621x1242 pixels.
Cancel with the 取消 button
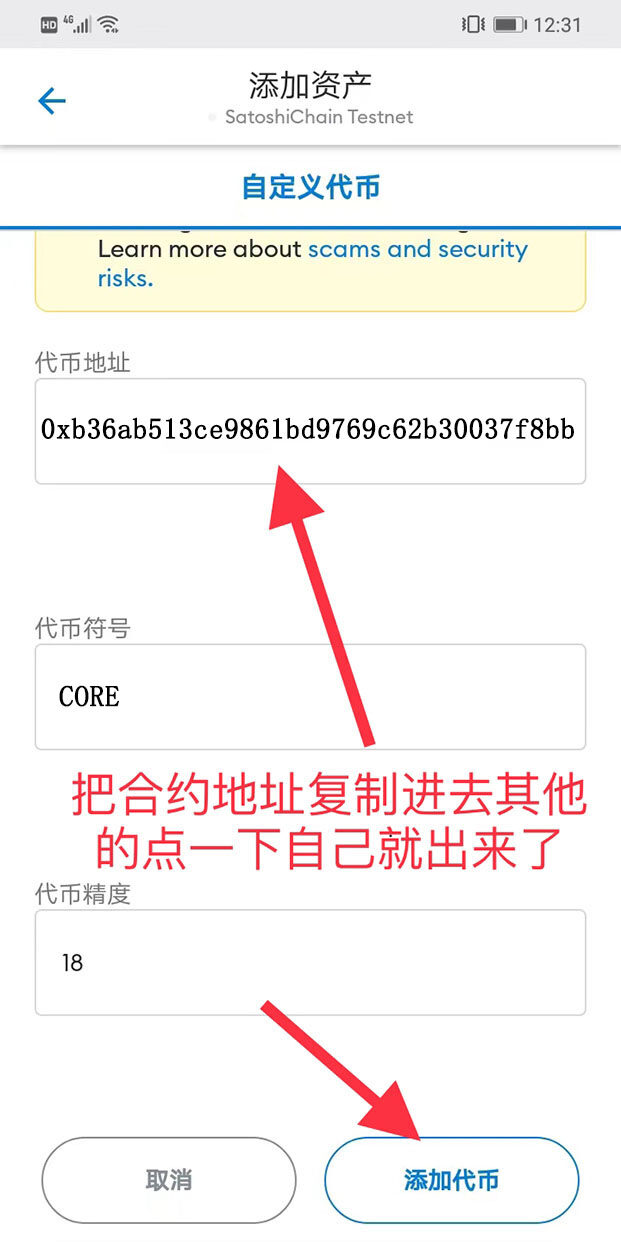[168, 1180]
